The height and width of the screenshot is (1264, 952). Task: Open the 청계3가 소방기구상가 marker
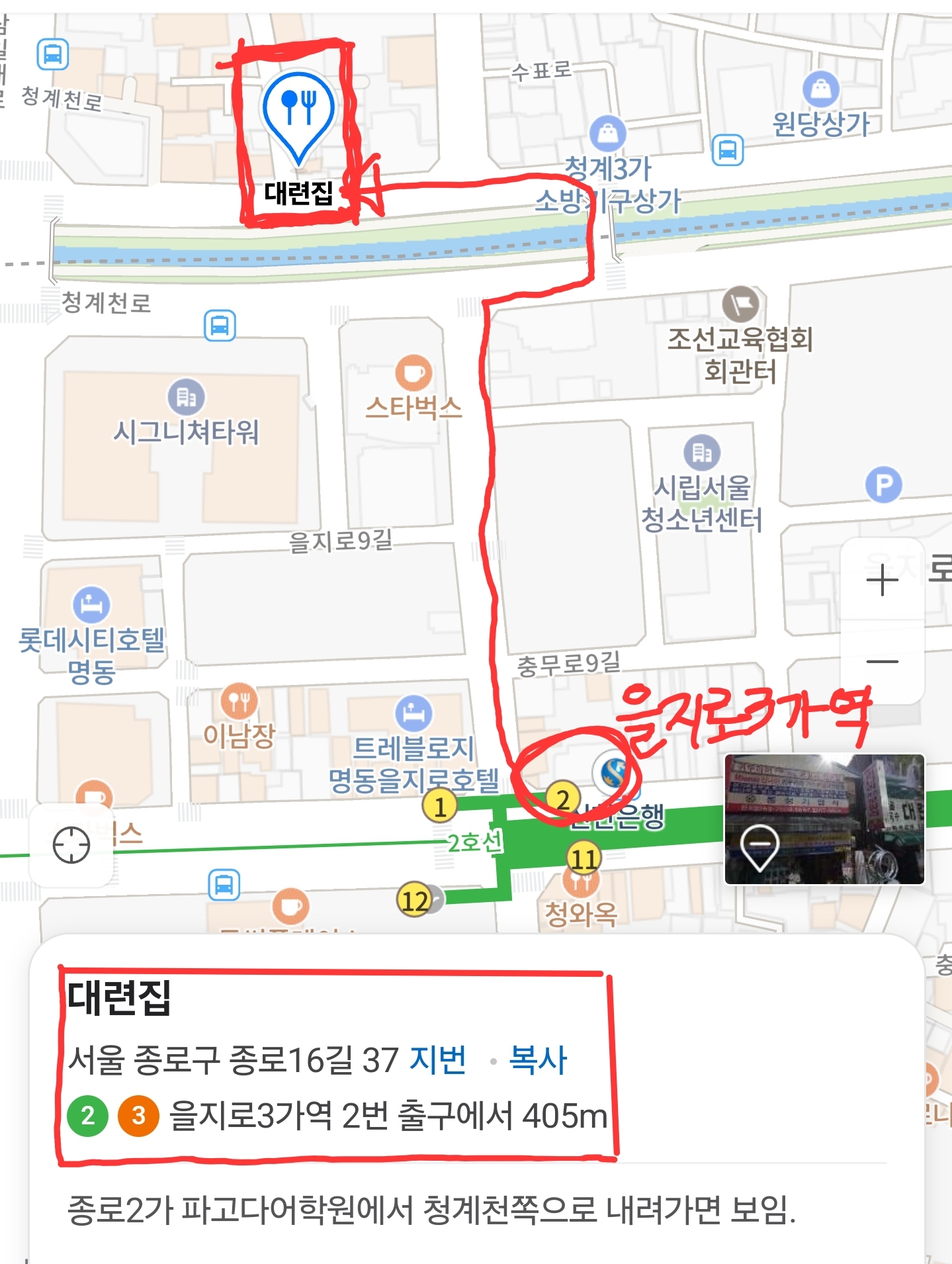click(x=607, y=134)
